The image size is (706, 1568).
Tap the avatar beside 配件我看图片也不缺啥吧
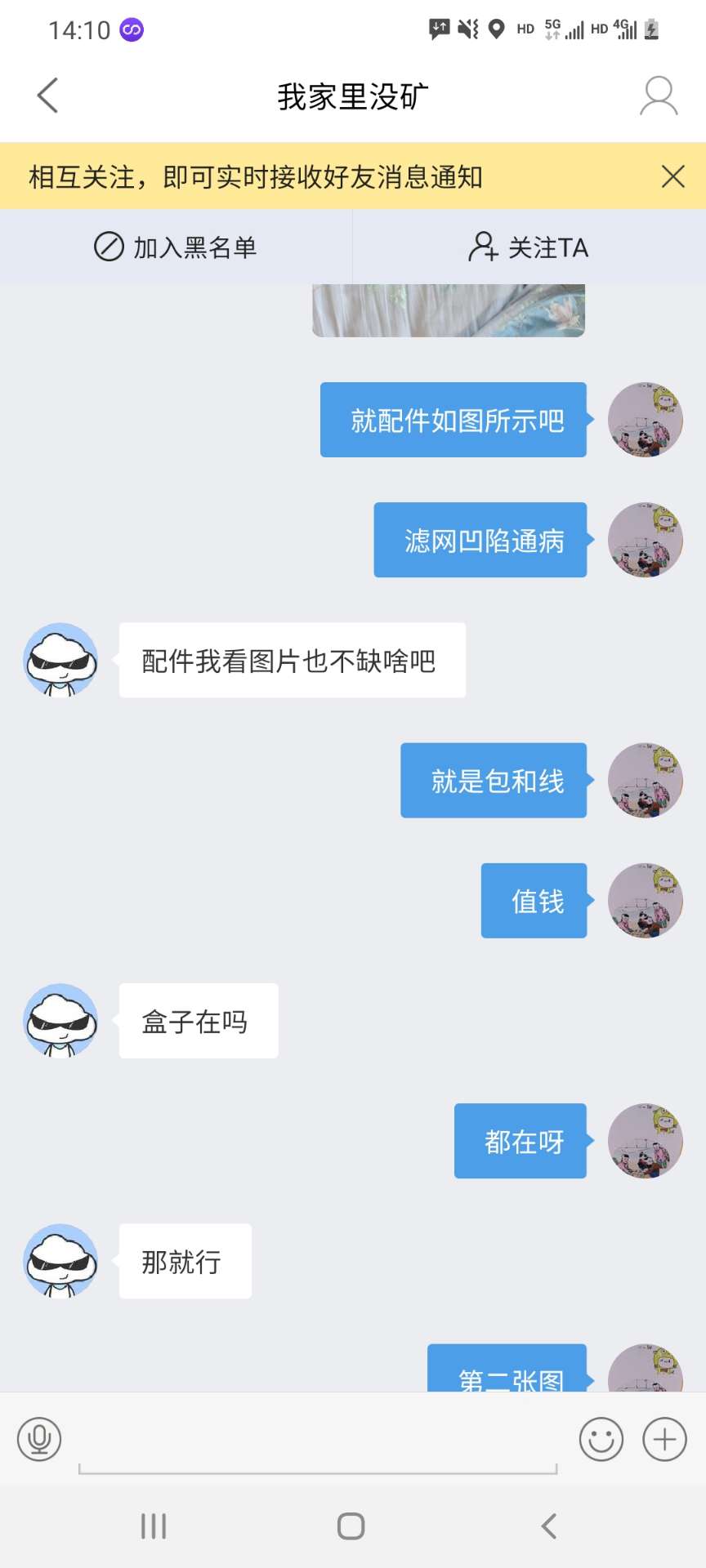[60, 660]
